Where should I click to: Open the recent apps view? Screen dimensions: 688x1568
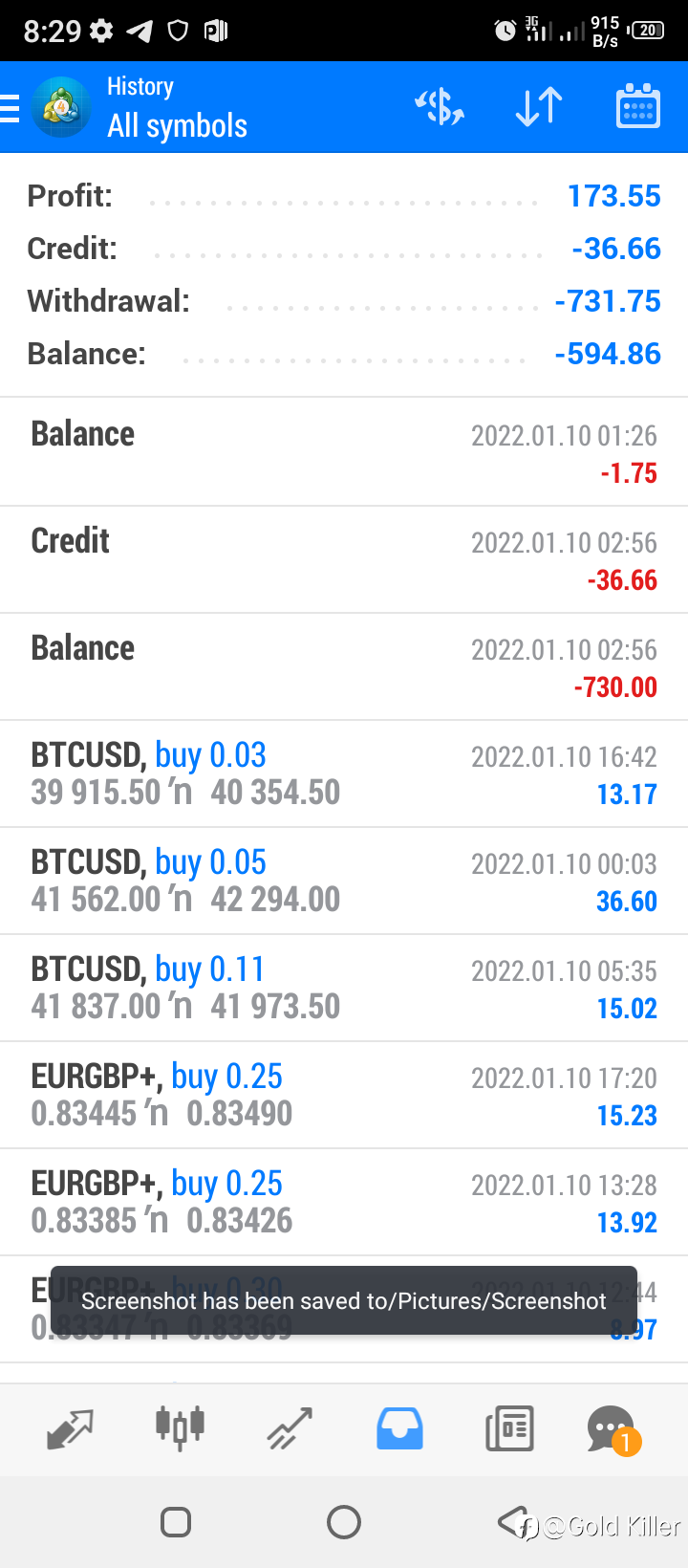coord(176,1522)
